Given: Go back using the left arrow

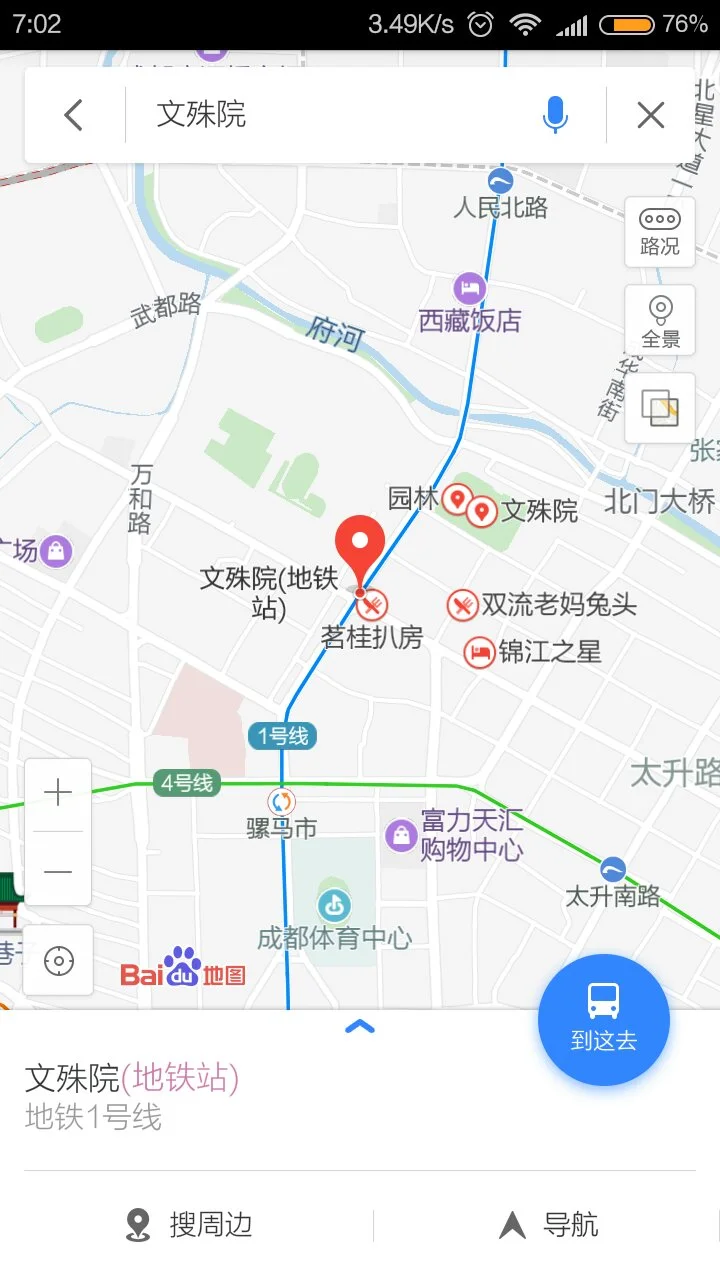Looking at the screenshot, I should pyautogui.click(x=72, y=114).
